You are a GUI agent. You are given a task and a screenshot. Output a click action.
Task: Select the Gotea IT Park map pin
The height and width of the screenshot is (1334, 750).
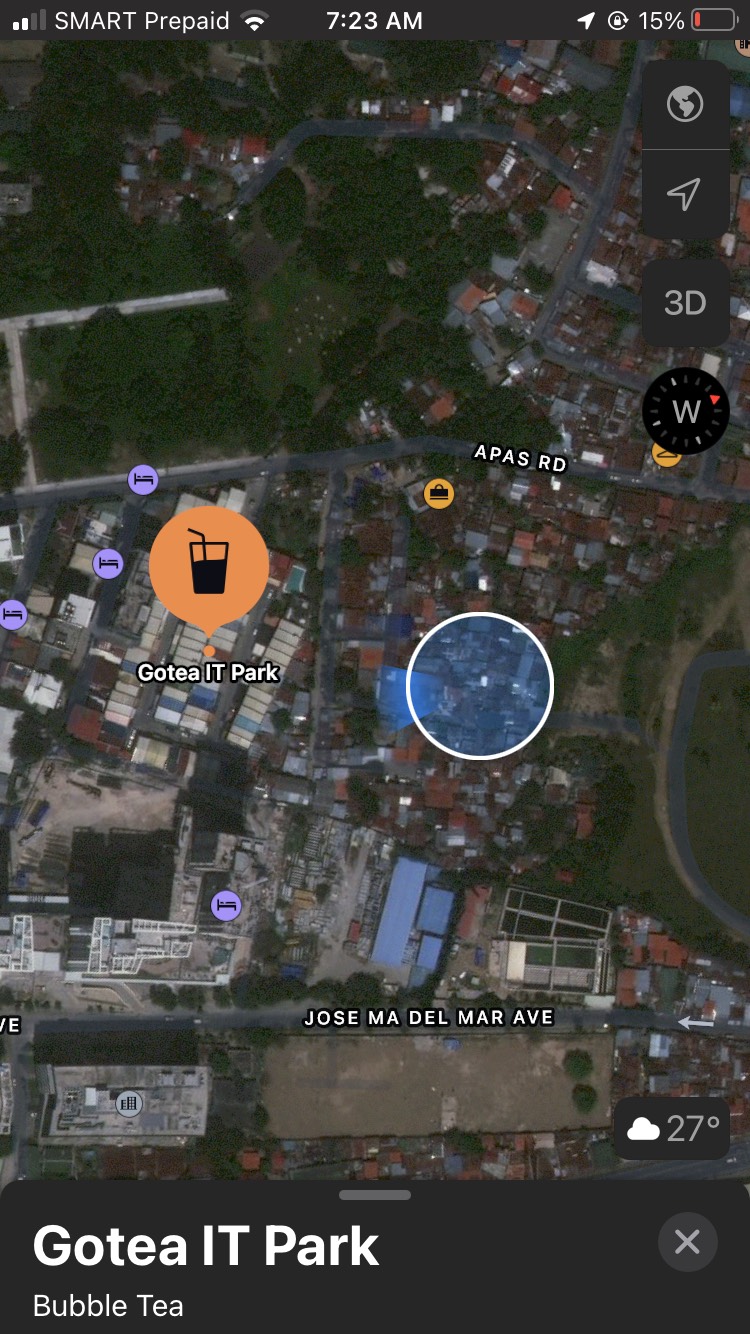pos(209,566)
